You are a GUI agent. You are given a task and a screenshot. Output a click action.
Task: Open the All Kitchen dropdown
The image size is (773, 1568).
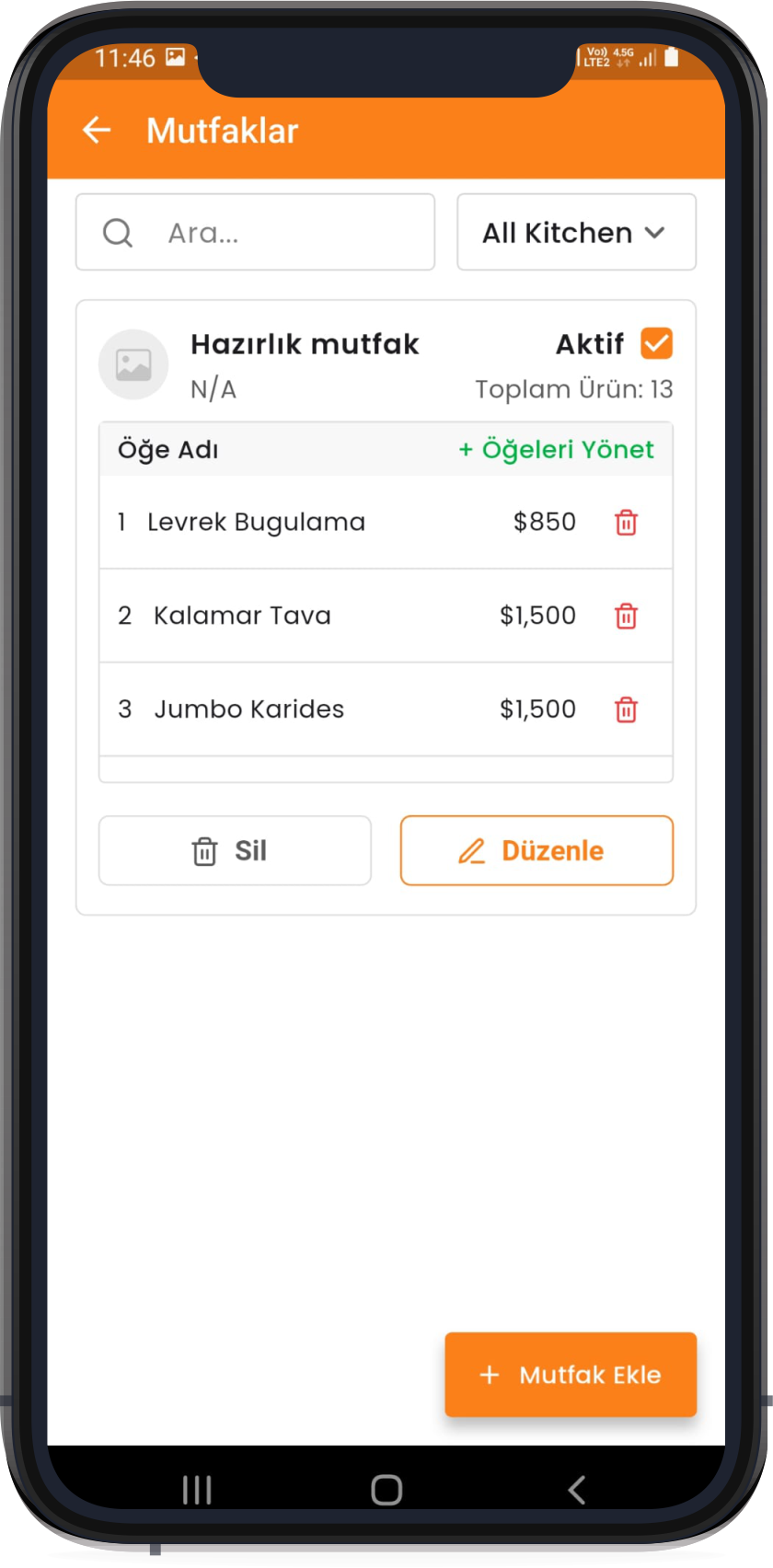(x=576, y=233)
